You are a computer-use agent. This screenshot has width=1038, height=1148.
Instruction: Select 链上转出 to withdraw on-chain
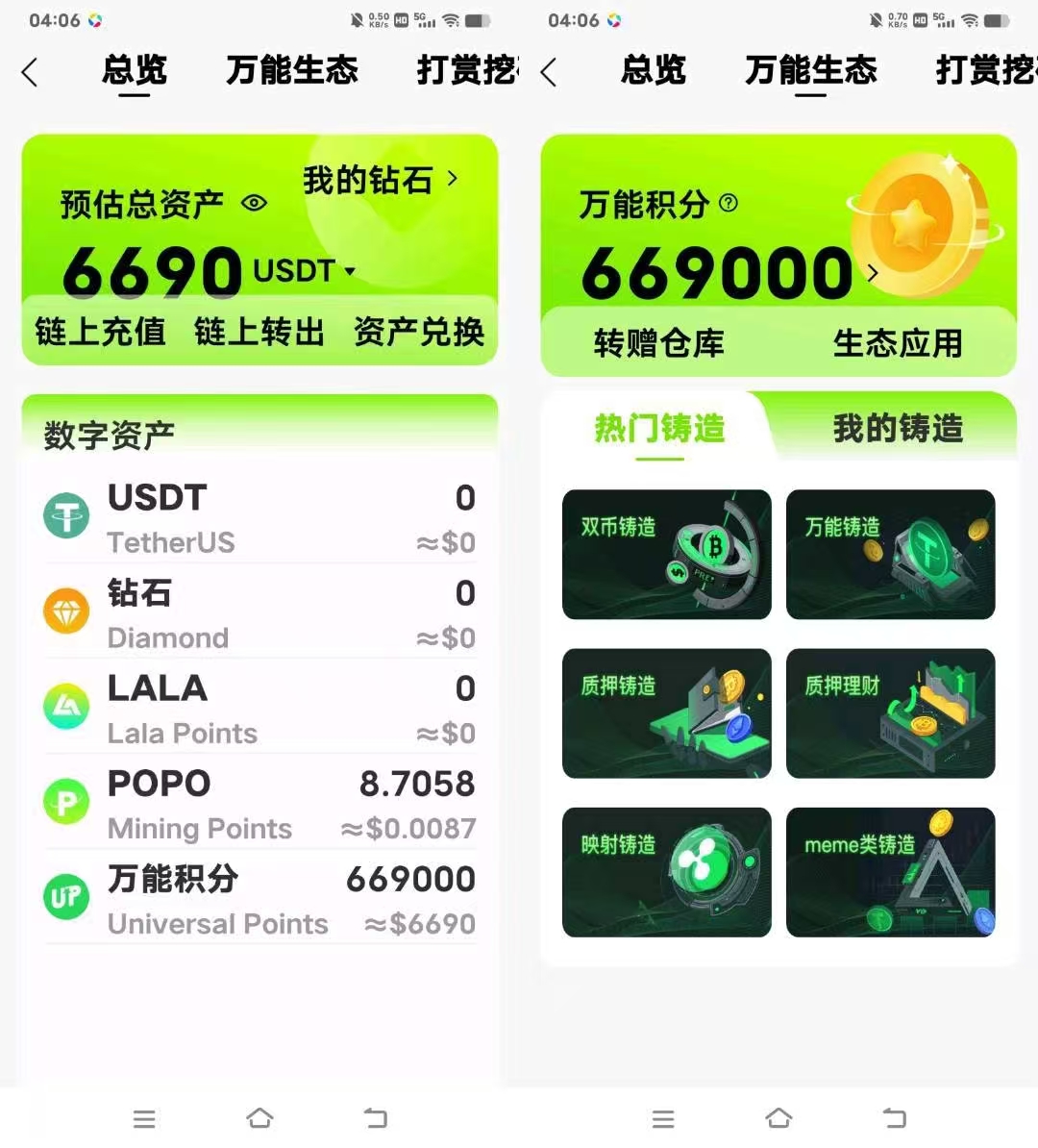click(x=259, y=332)
